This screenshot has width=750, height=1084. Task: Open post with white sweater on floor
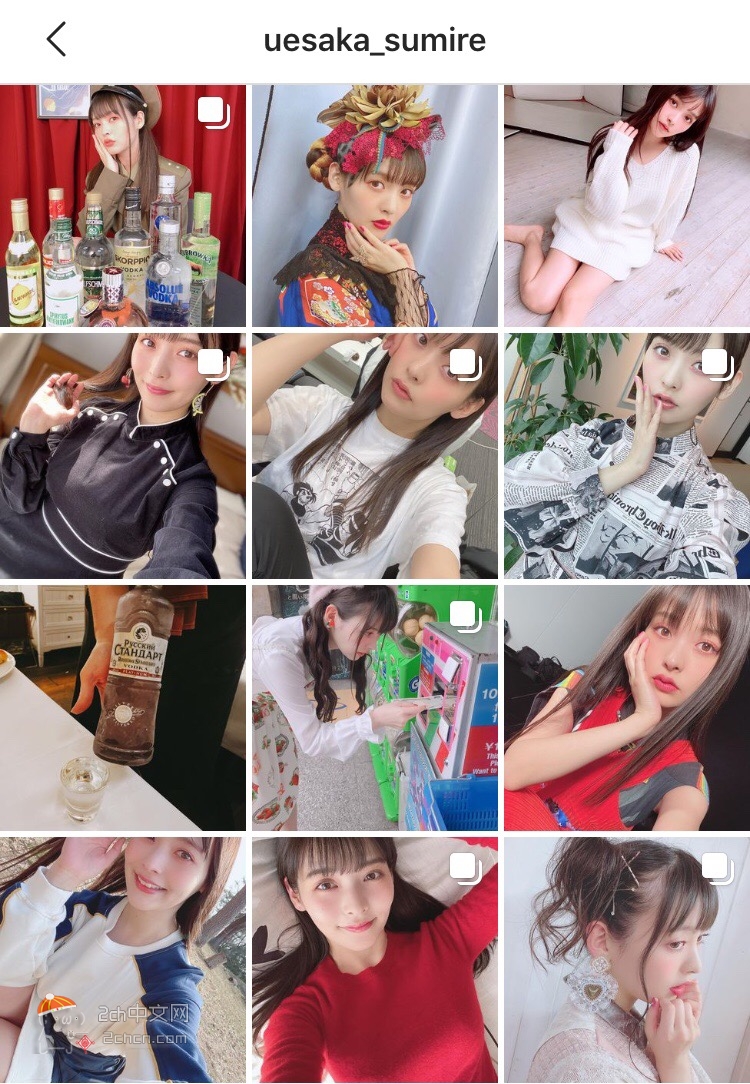[x=627, y=206]
